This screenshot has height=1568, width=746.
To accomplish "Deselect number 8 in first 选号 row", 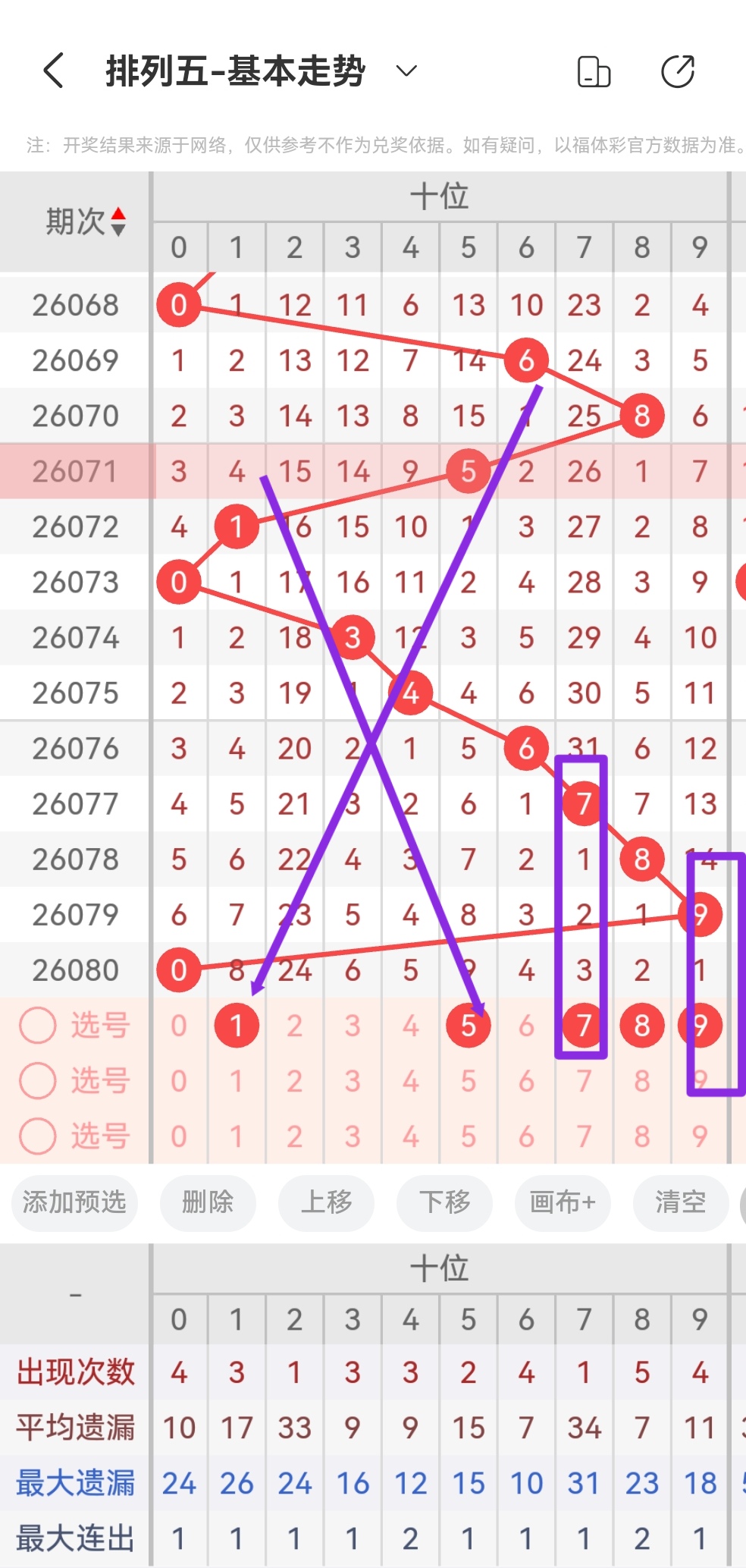I will click(642, 1026).
